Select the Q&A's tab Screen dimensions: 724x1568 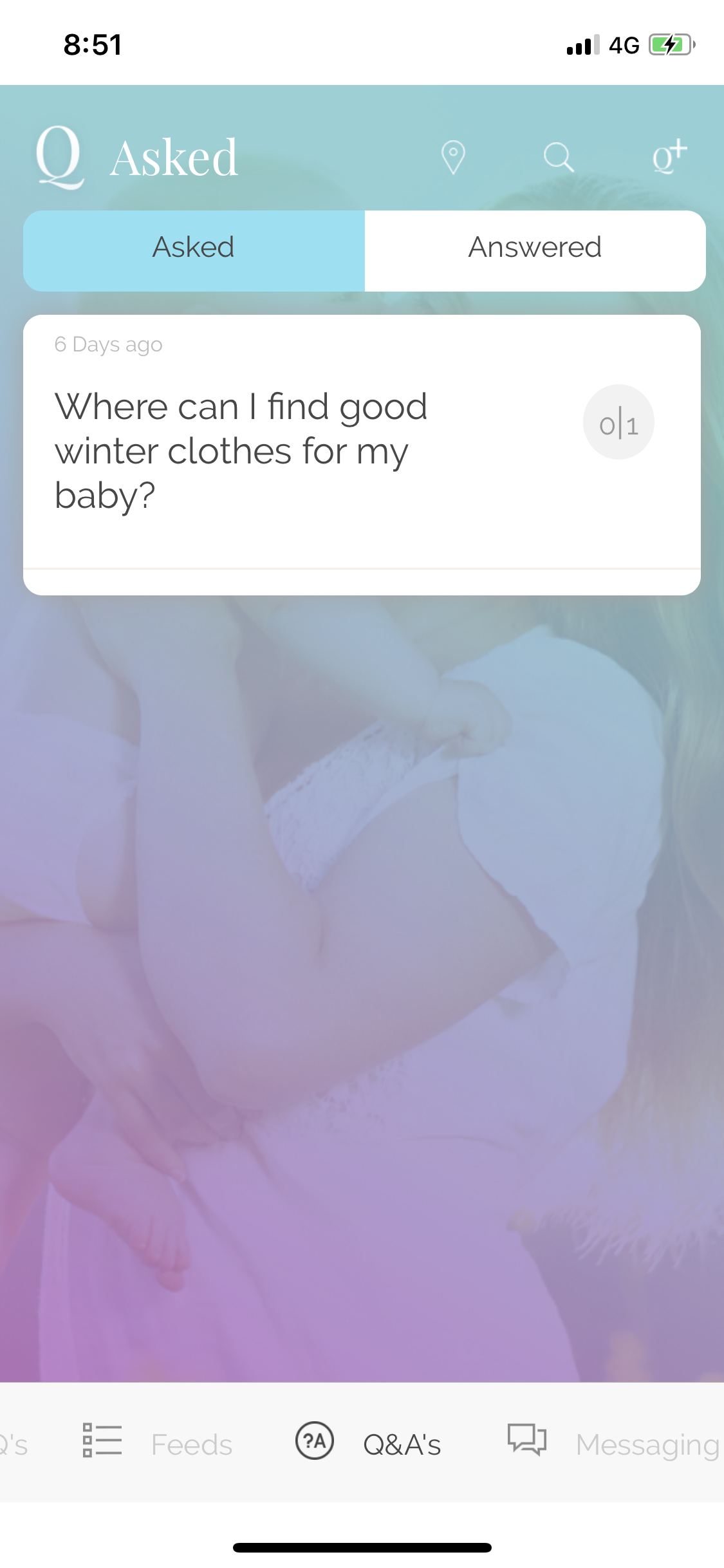click(369, 1443)
